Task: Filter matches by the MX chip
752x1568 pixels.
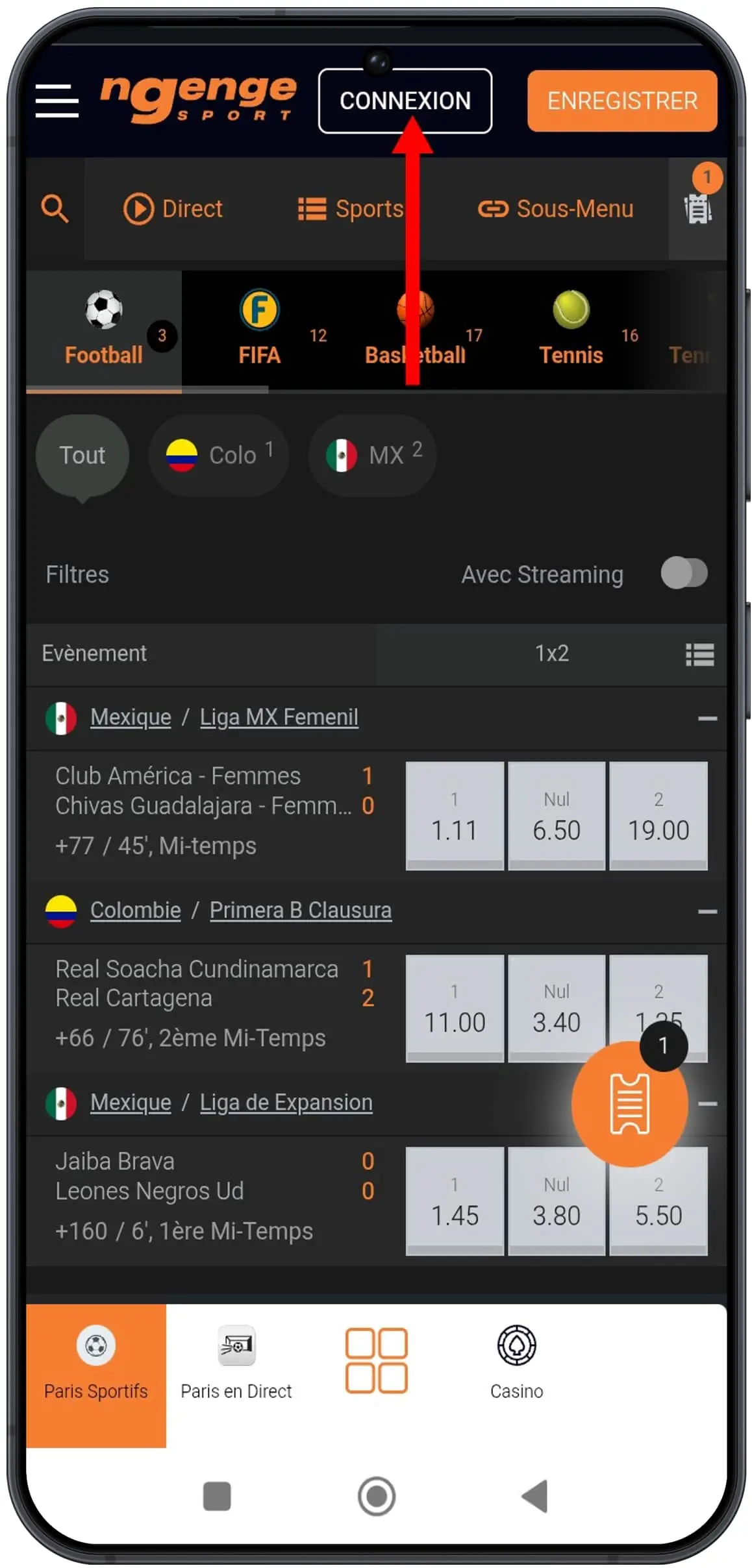Action: (373, 455)
